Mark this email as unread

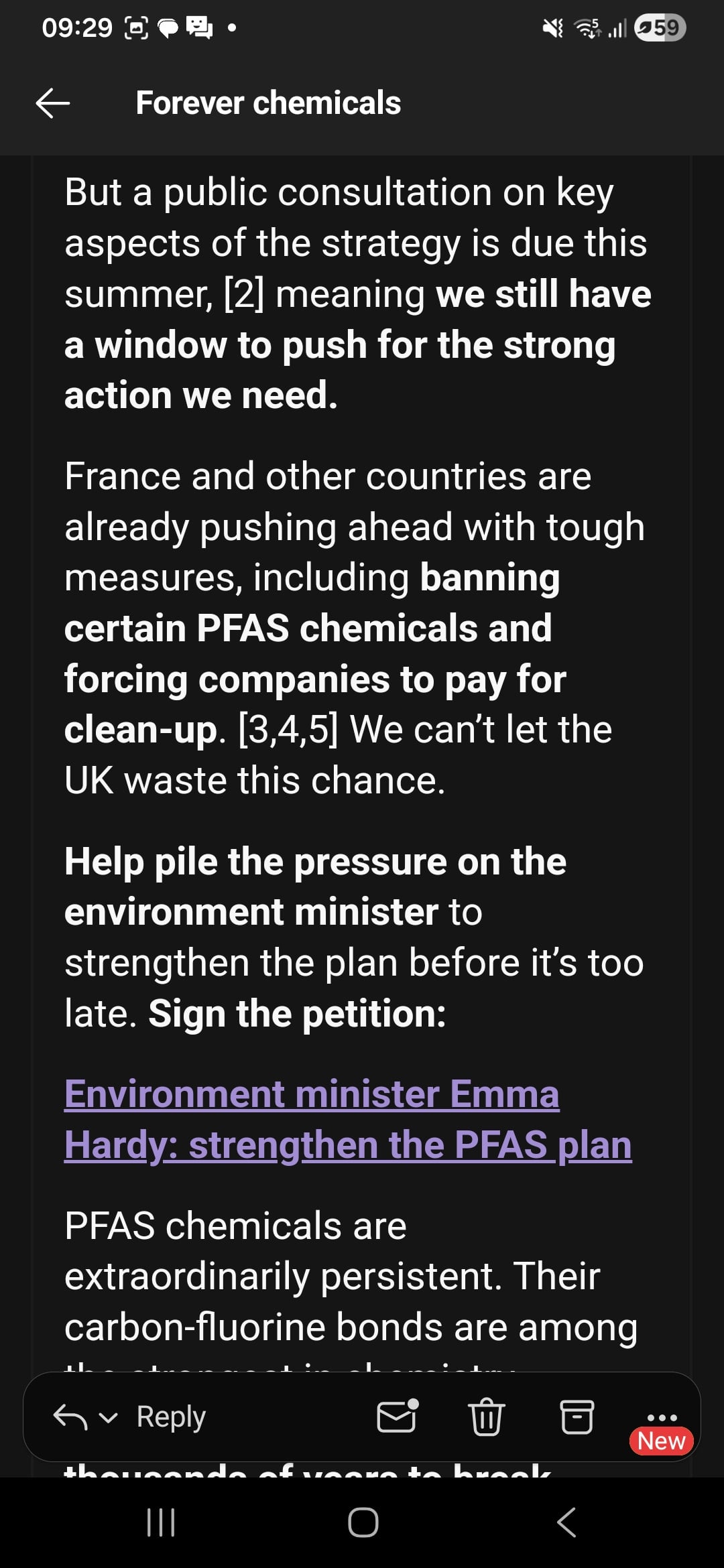click(398, 1417)
